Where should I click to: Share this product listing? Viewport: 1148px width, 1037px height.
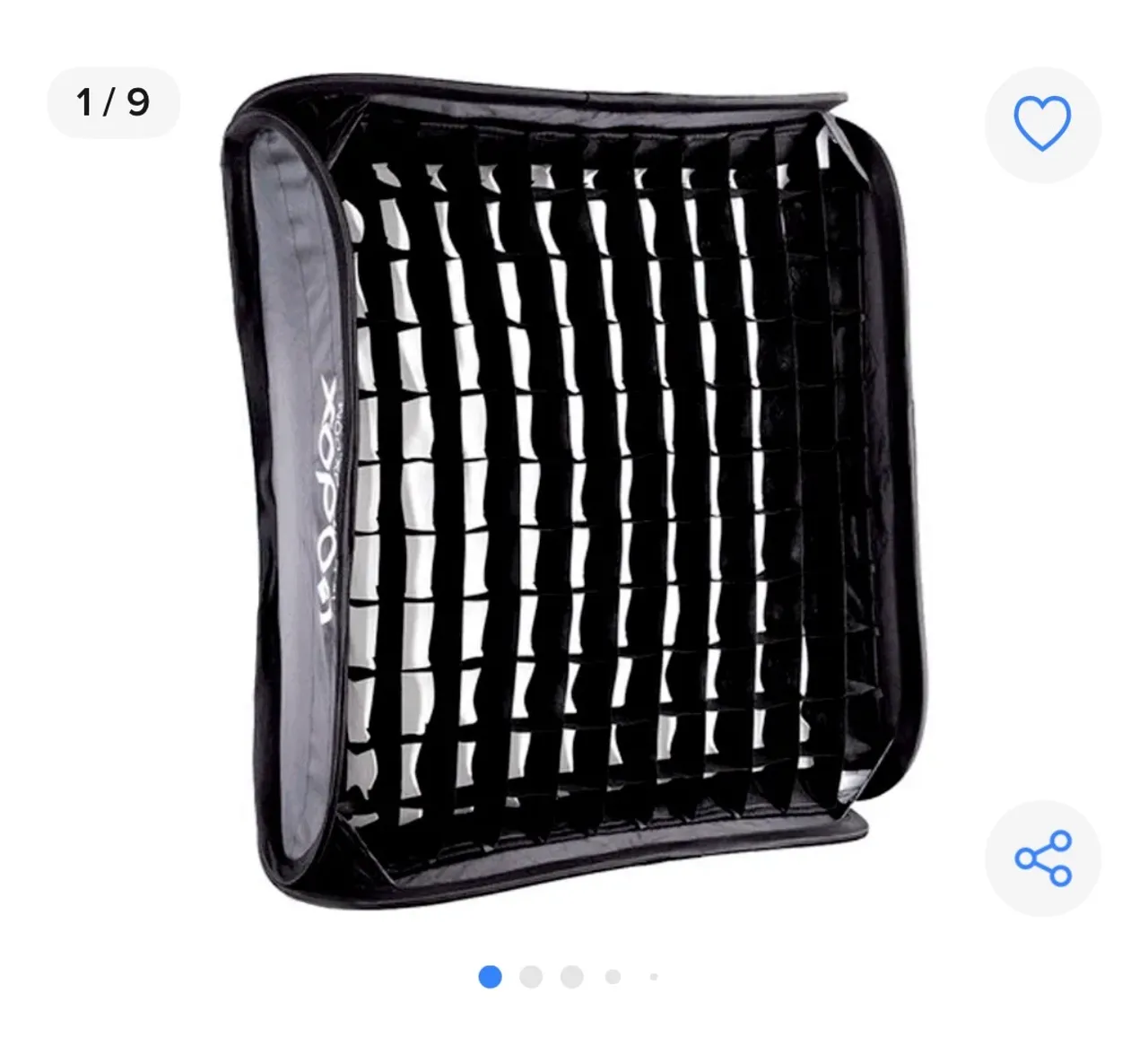(x=1042, y=858)
